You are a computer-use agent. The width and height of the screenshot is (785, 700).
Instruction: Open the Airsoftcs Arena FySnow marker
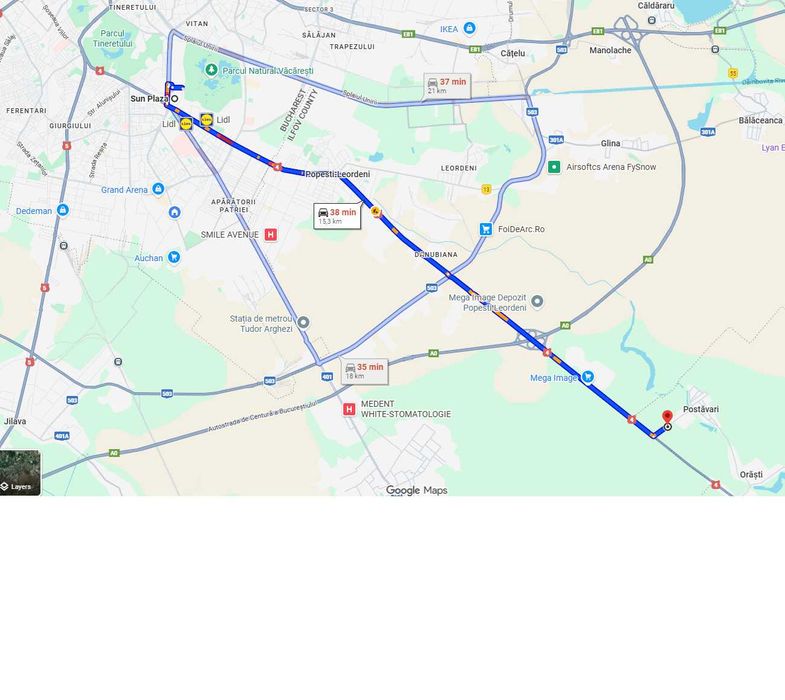pyautogui.click(x=554, y=167)
